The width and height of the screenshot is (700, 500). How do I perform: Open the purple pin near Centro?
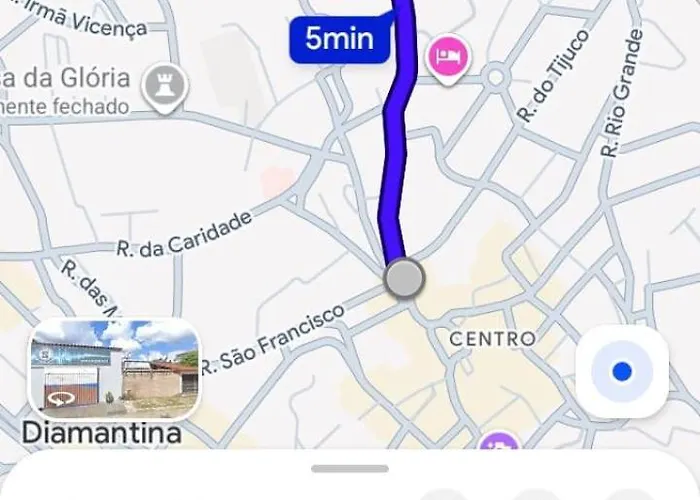point(499,441)
